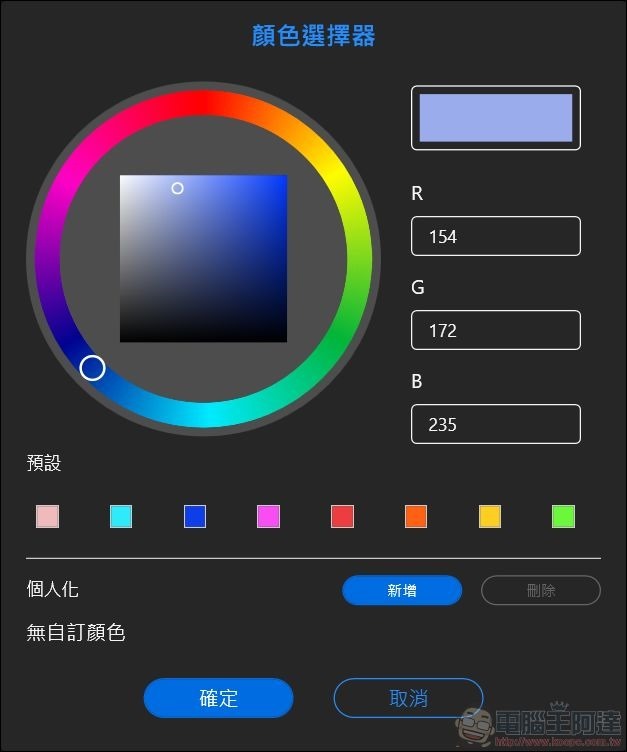This screenshot has width=627, height=752.
Task: Select the green preset color swatch
Action: click(x=563, y=516)
